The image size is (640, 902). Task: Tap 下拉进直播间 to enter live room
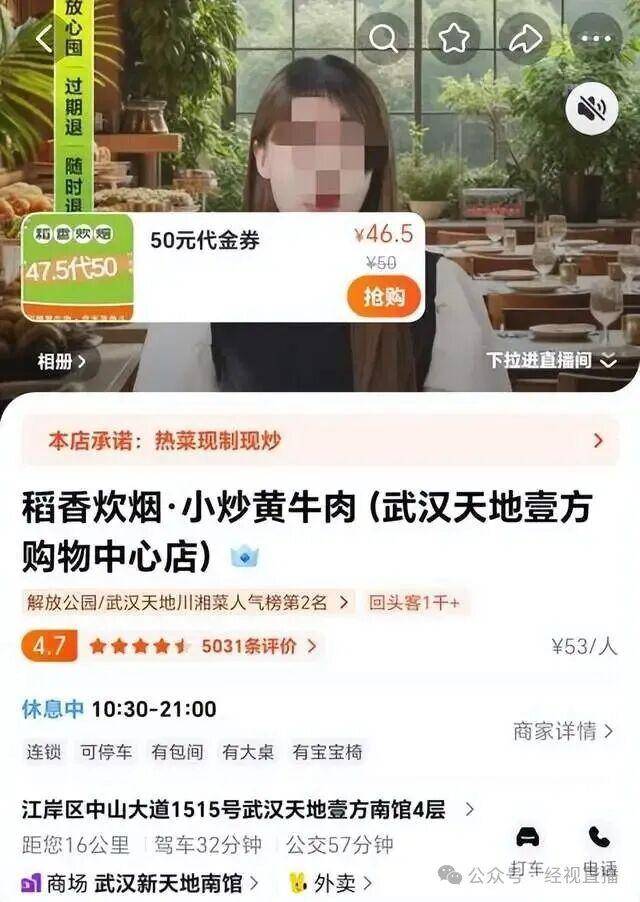tap(551, 360)
